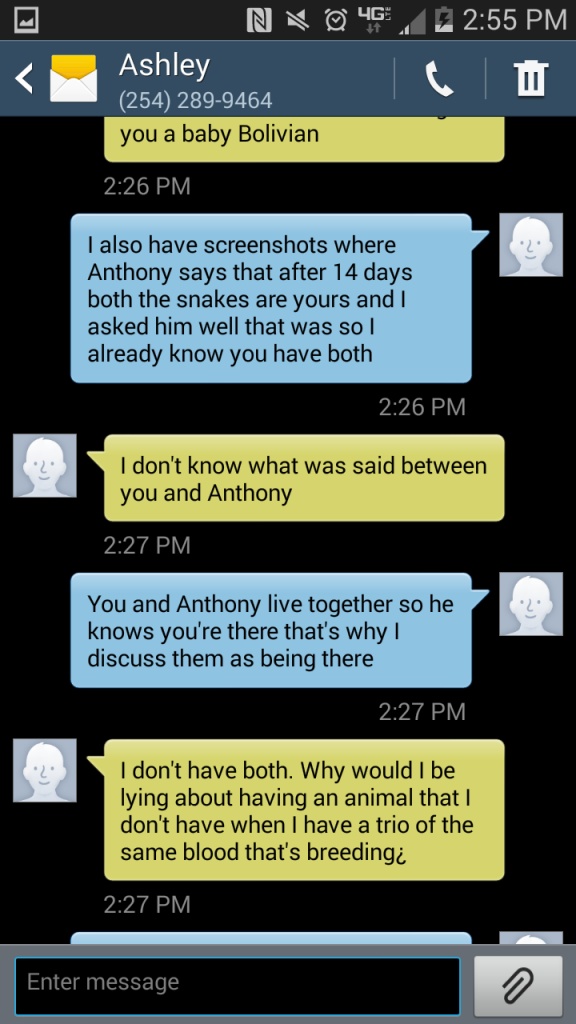Image resolution: width=576 pixels, height=1024 pixels.
Task: Go back to the conversations list
Action: [x=24, y=79]
